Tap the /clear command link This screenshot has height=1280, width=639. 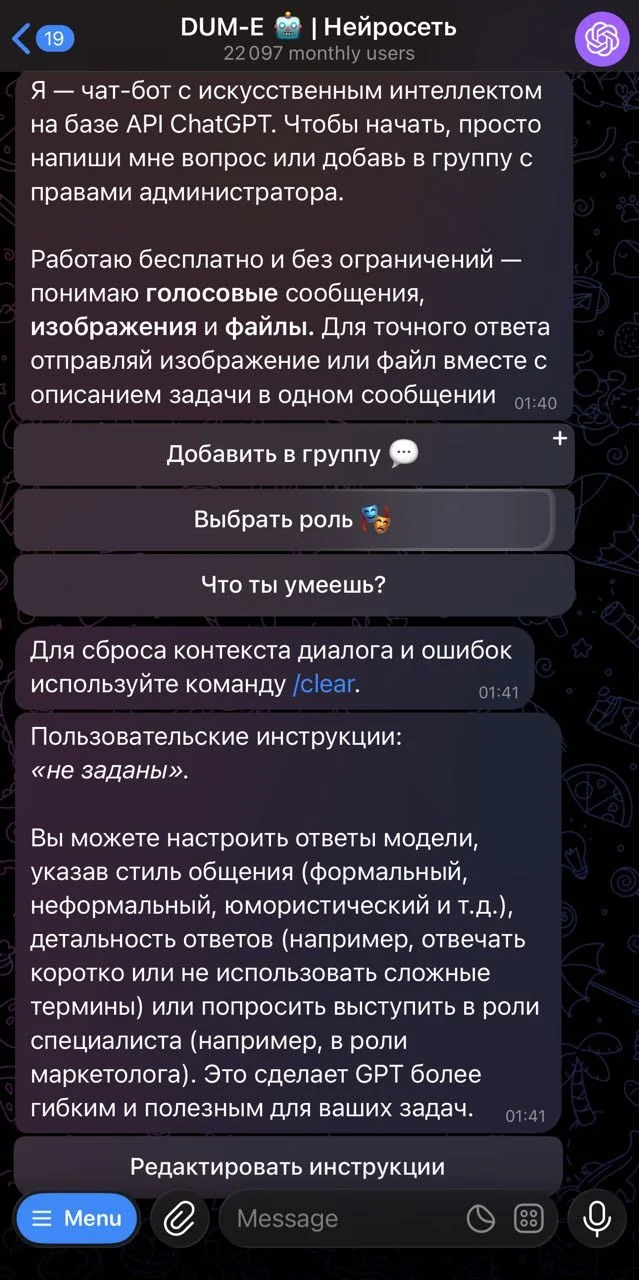pyautogui.click(x=324, y=685)
